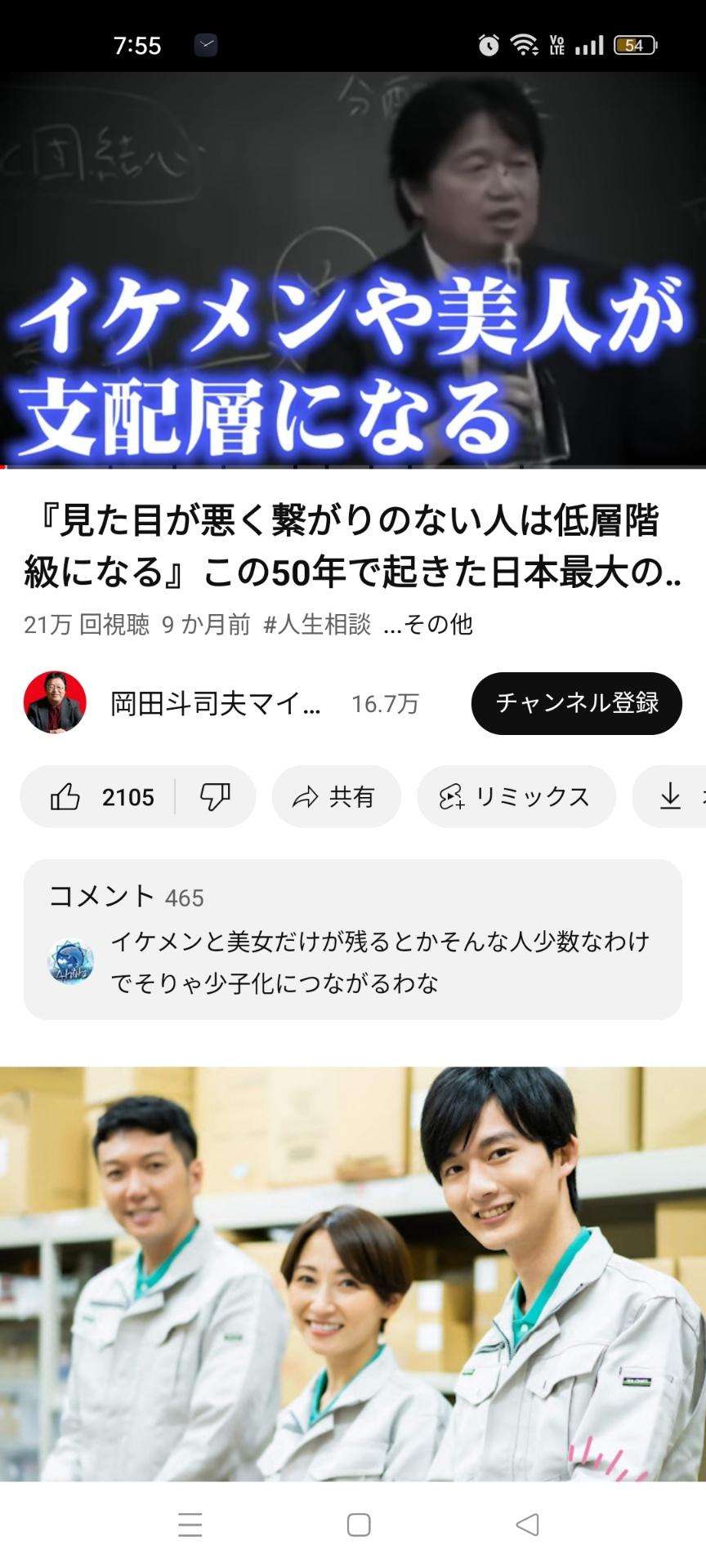Image resolution: width=706 pixels, height=1568 pixels.
Task: Dislike this video
Action: [x=216, y=796]
